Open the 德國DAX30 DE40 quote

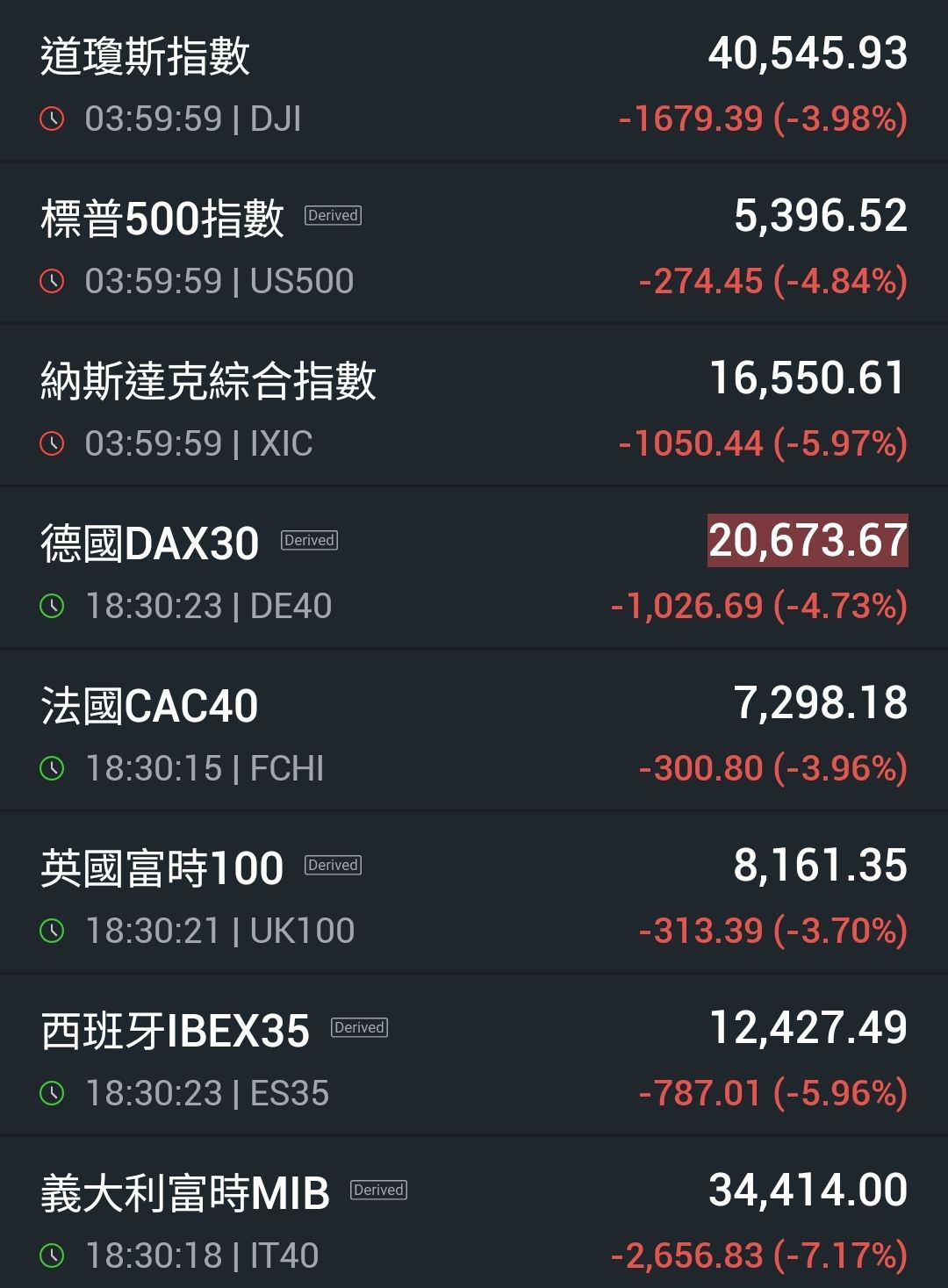(474, 569)
